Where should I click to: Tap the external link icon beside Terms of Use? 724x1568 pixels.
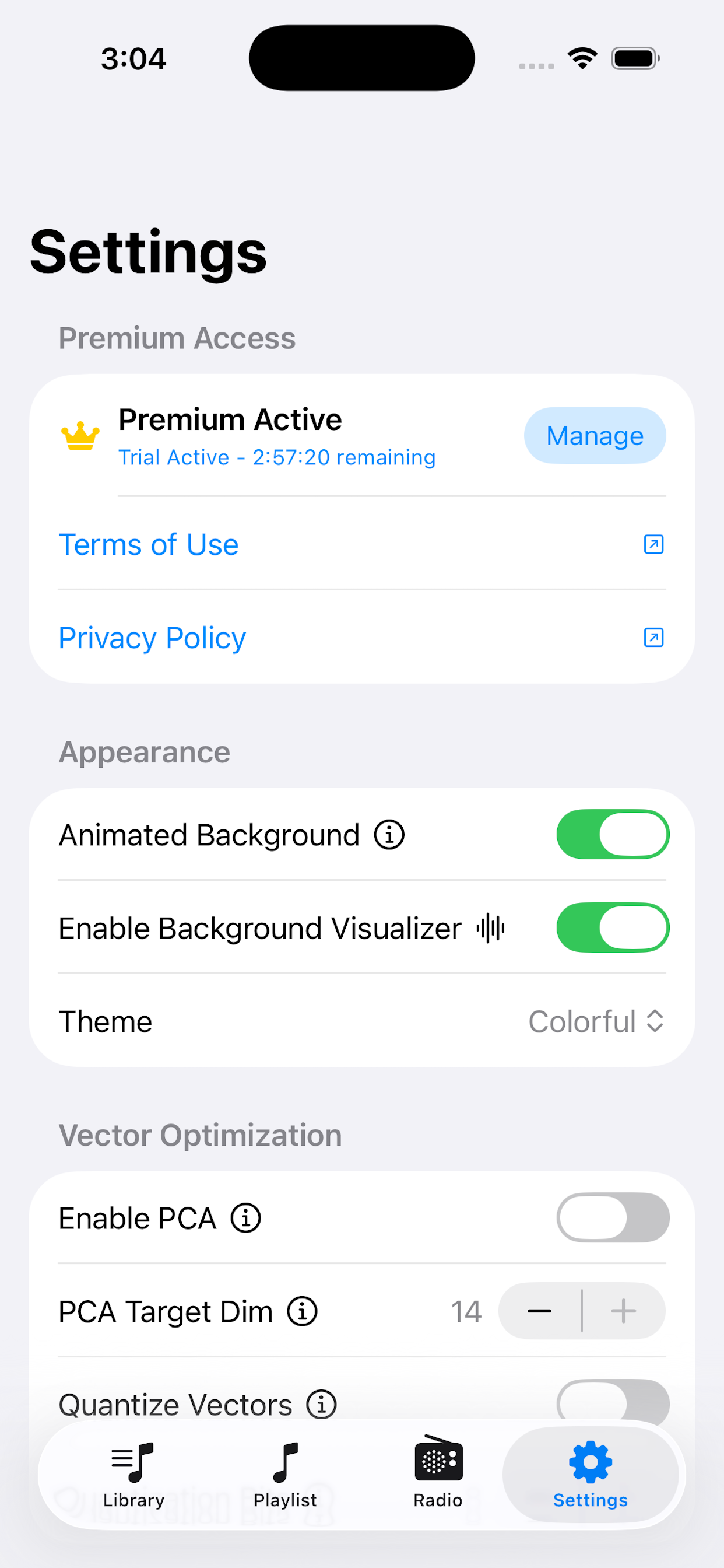tap(653, 545)
